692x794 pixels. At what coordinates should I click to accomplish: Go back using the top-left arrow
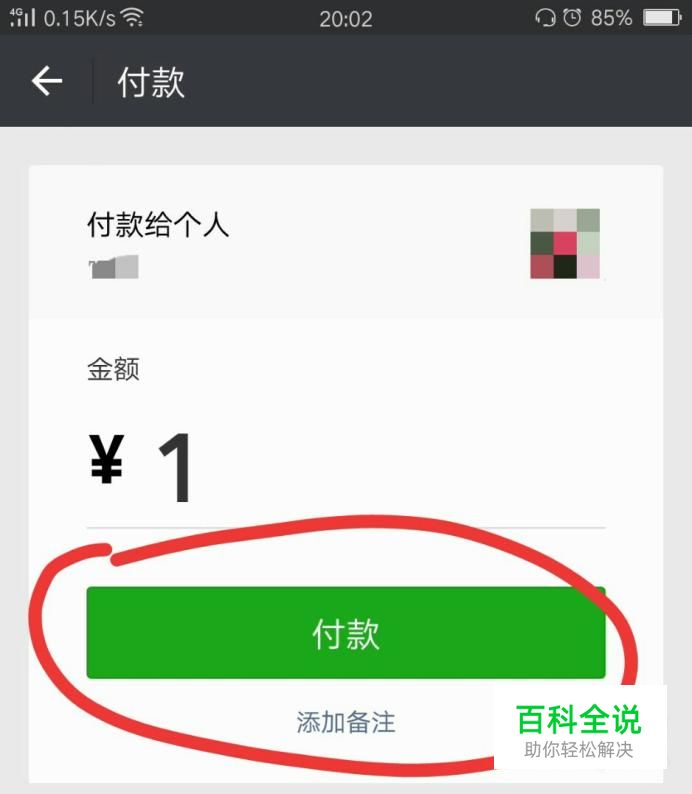click(47, 81)
